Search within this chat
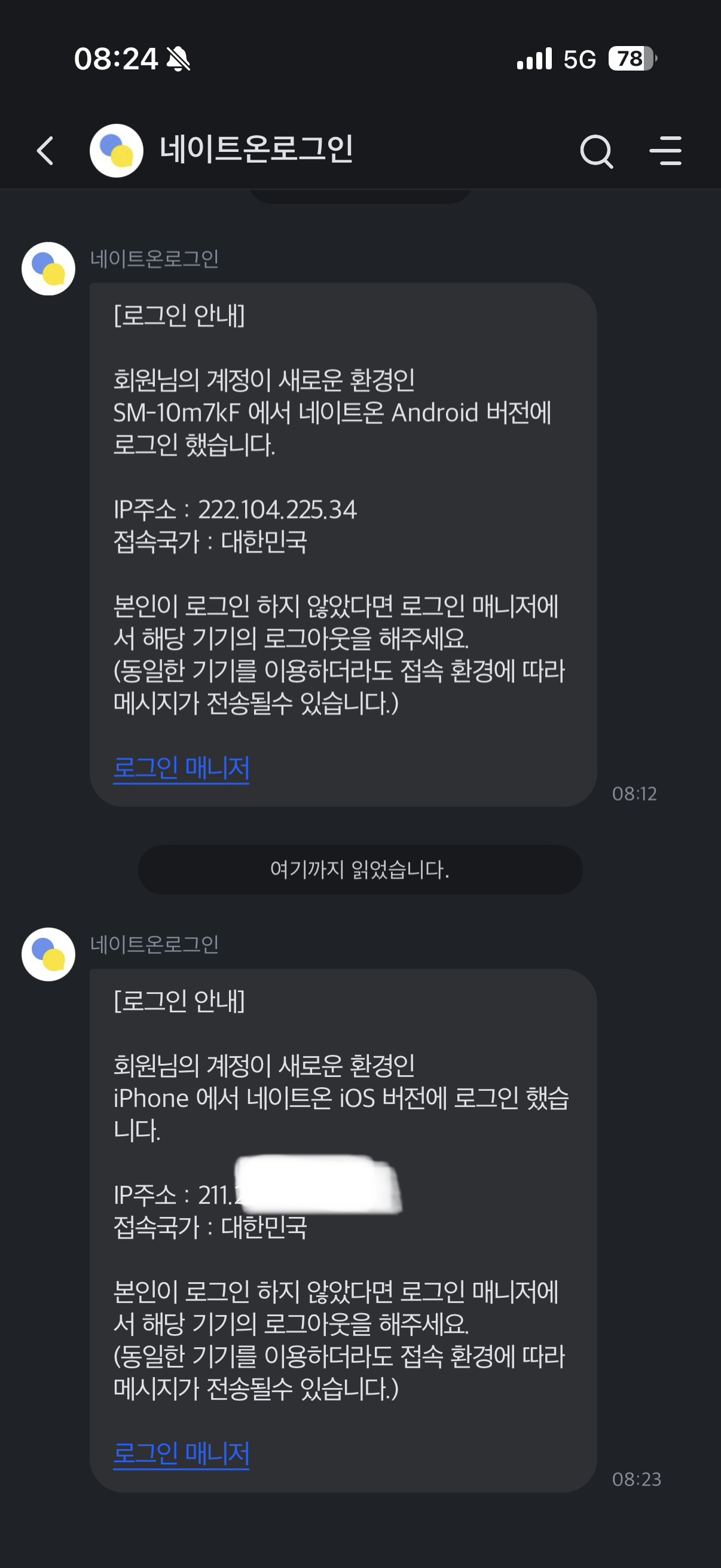Viewport: 721px width, 1568px height. 595,151
